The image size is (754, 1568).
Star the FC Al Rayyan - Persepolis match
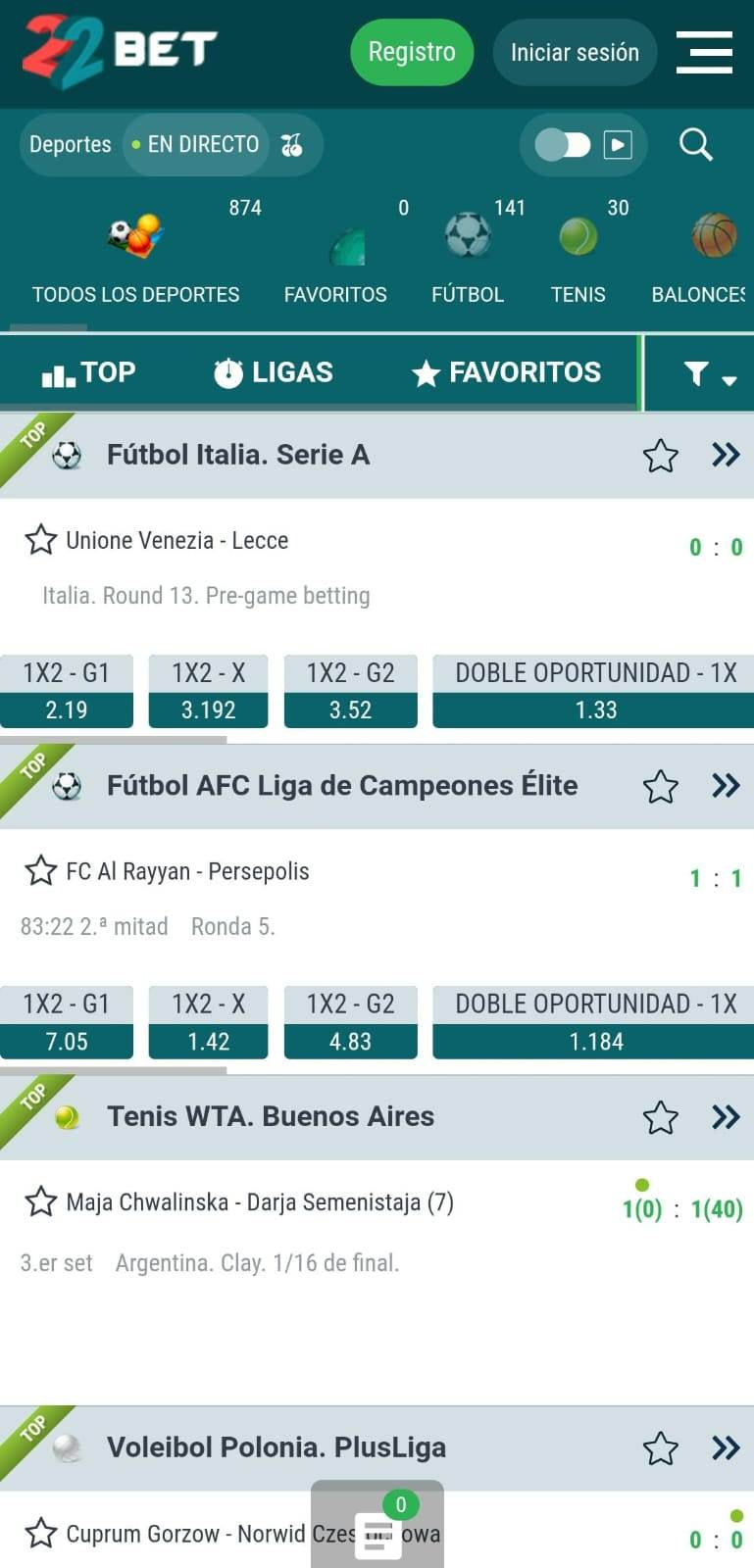[x=40, y=870]
